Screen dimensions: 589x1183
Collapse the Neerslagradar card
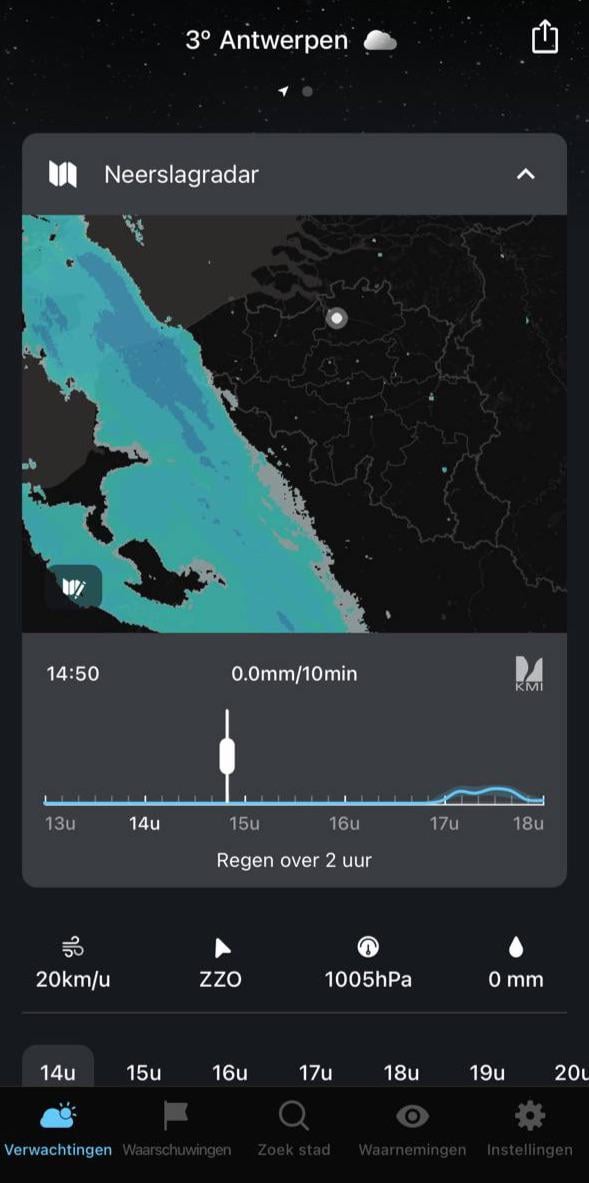(526, 174)
